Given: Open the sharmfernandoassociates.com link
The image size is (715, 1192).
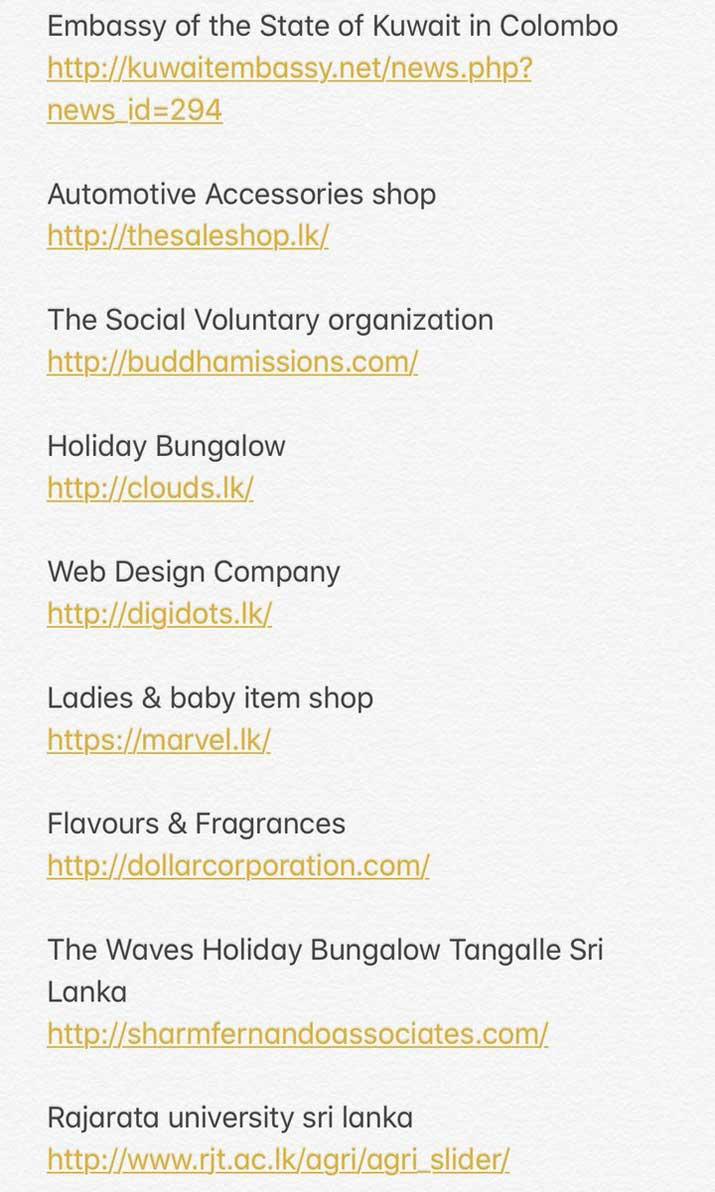Looking at the screenshot, I should tap(297, 1034).
